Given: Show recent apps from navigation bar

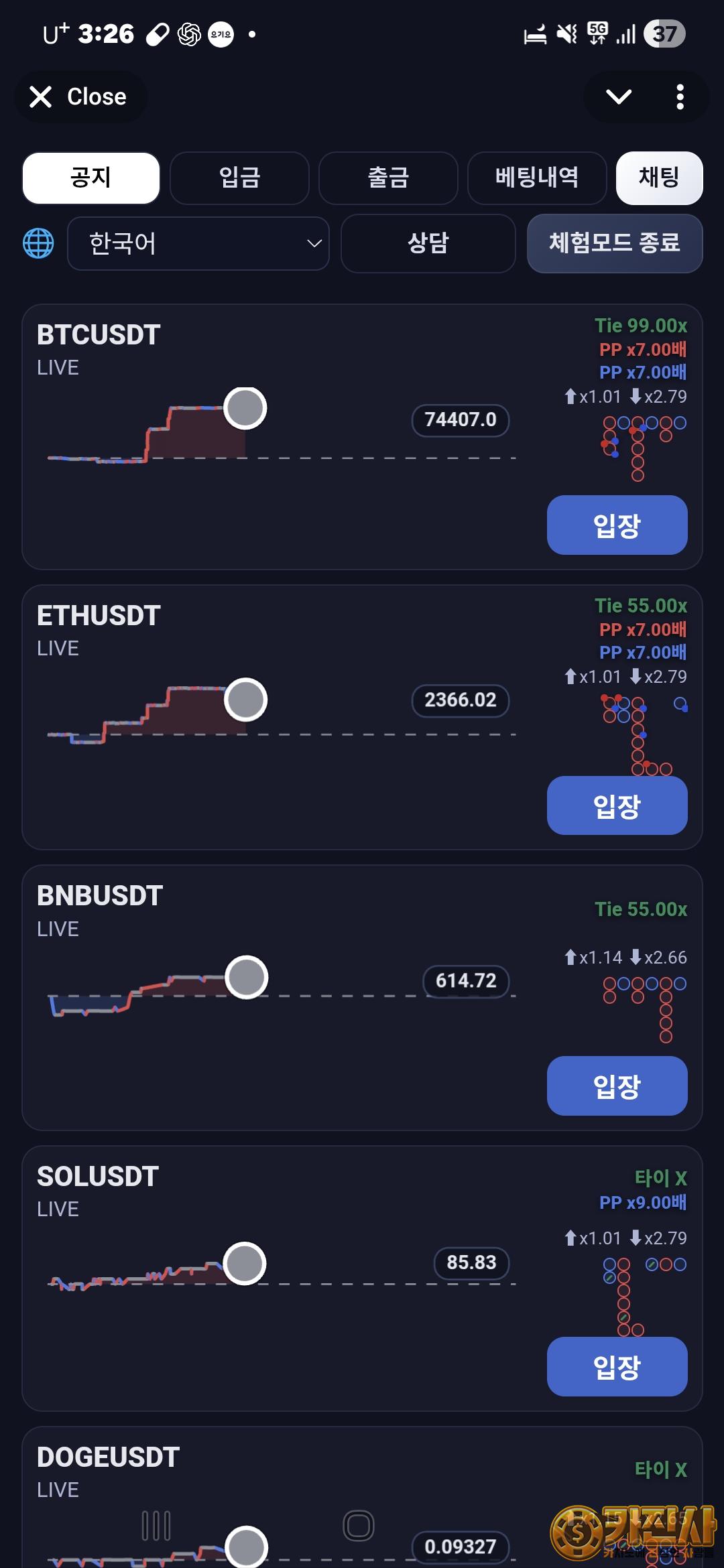Looking at the screenshot, I should tap(156, 1526).
